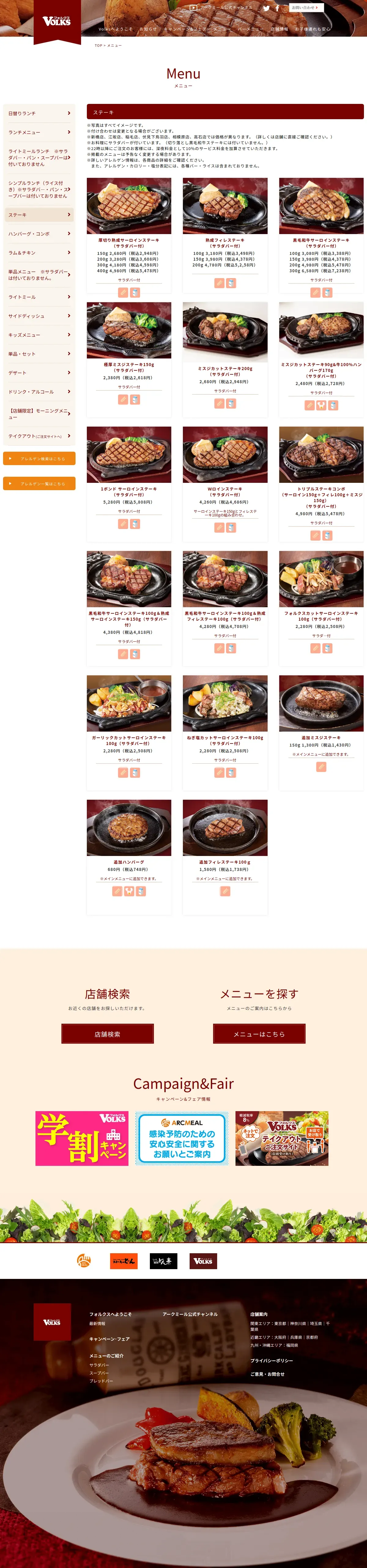Open ドリンク・アルコール category
Screen dimensions: 367x1568
coord(39,392)
